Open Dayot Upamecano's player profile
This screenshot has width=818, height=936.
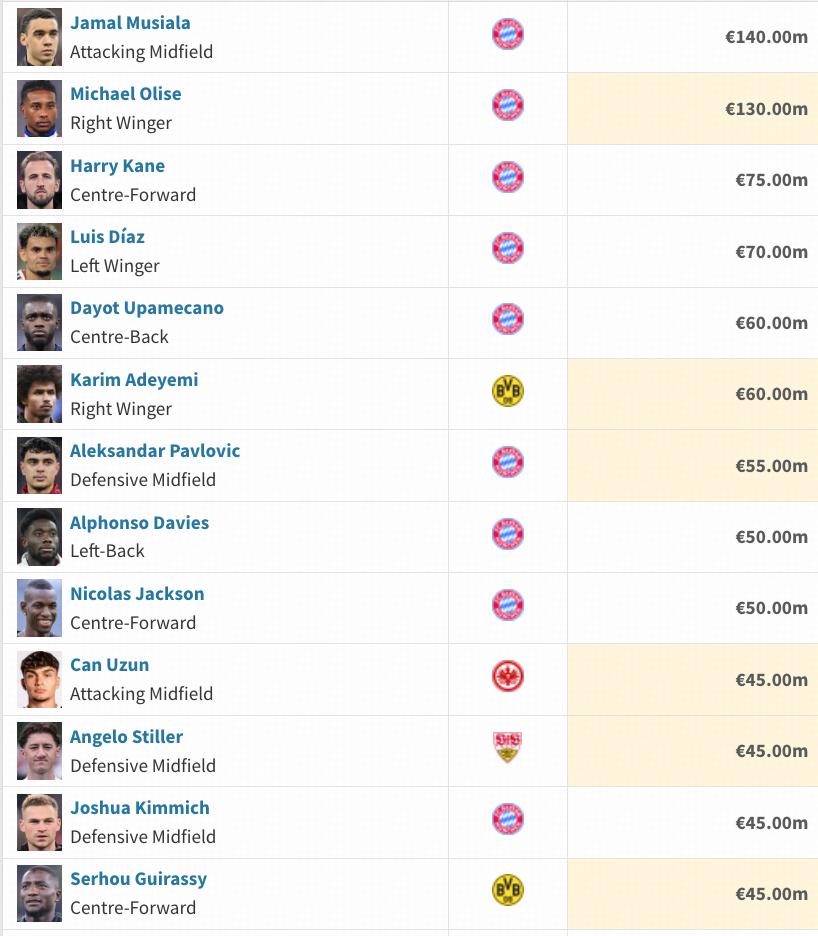[x=146, y=308]
